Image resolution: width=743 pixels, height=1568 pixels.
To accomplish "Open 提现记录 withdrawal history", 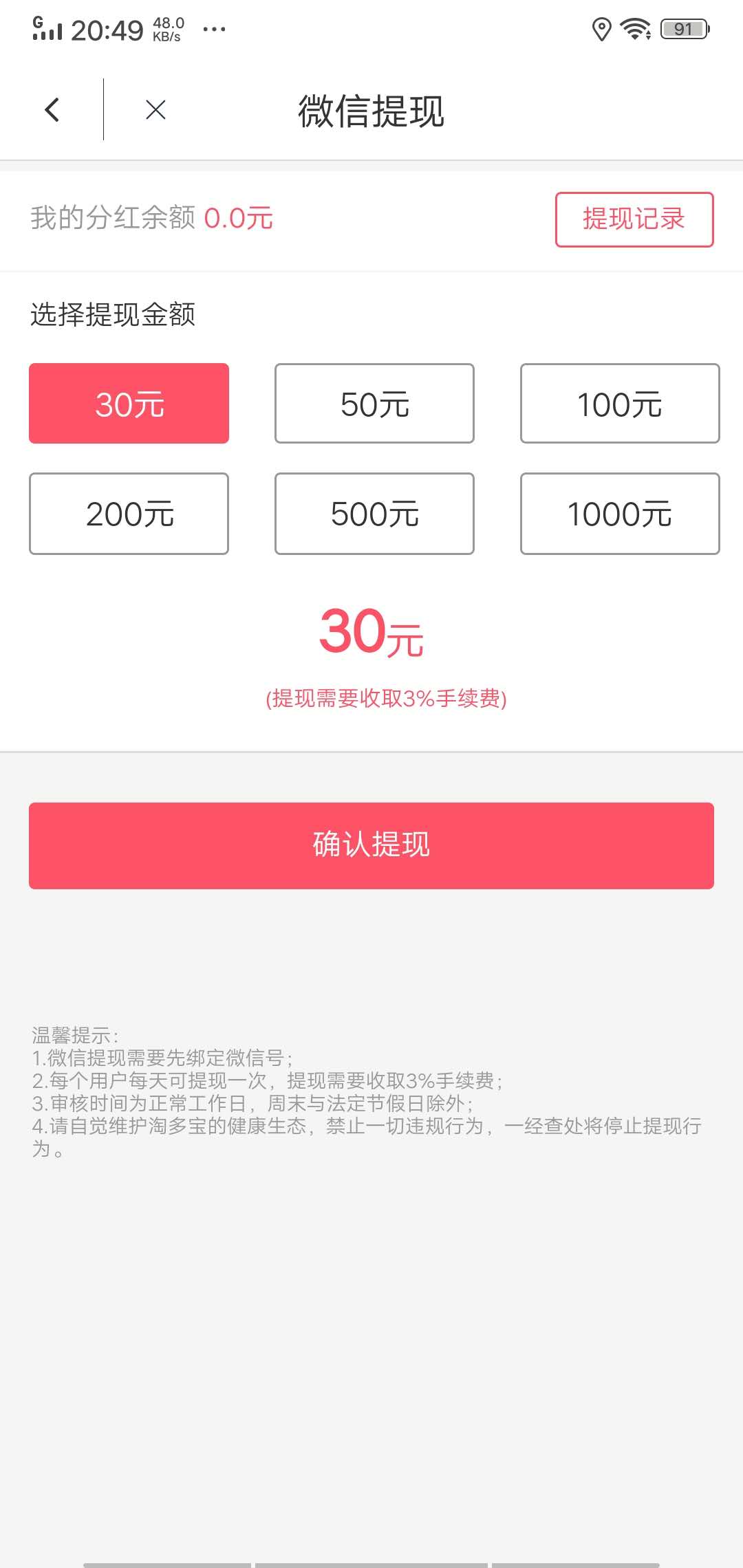I will (x=634, y=219).
